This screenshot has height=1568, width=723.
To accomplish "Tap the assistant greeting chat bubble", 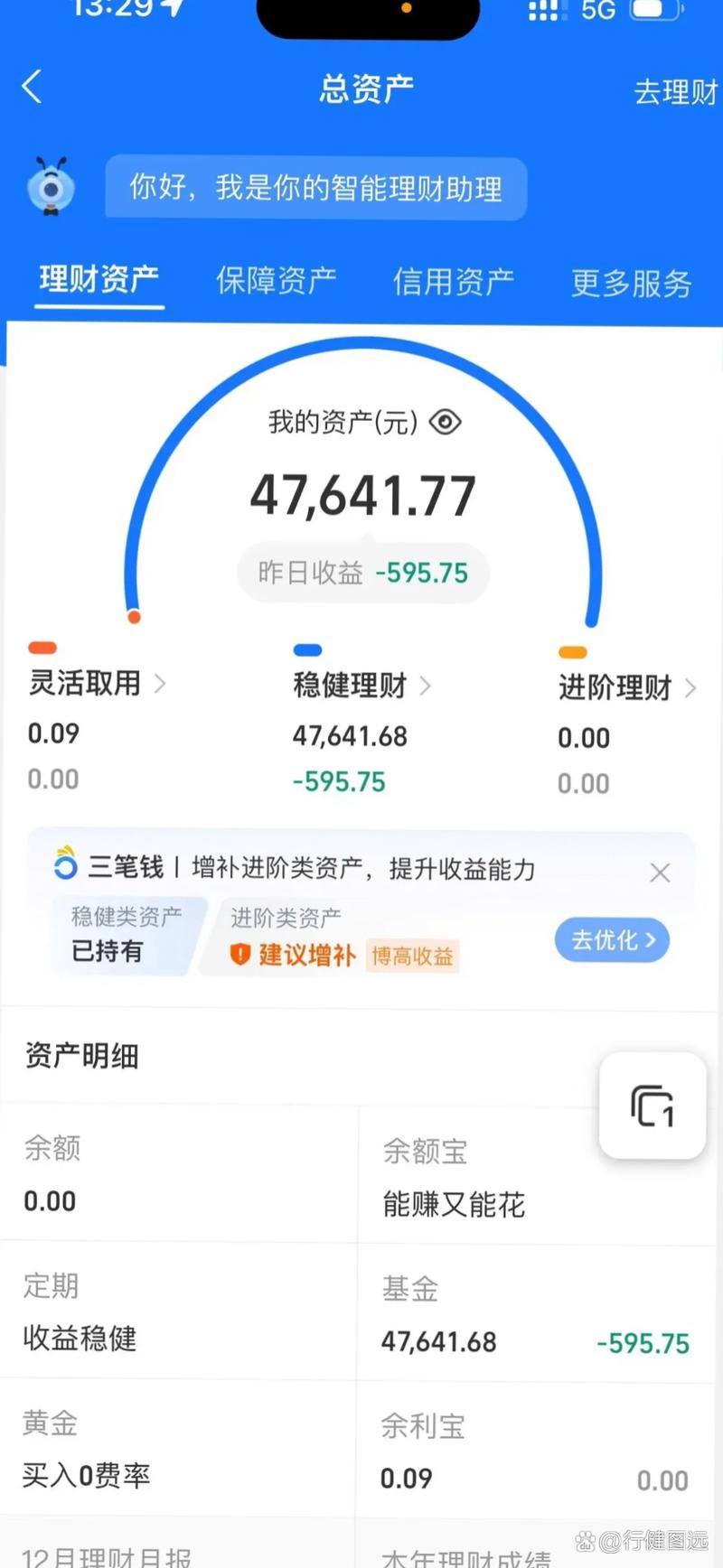I will point(316,188).
